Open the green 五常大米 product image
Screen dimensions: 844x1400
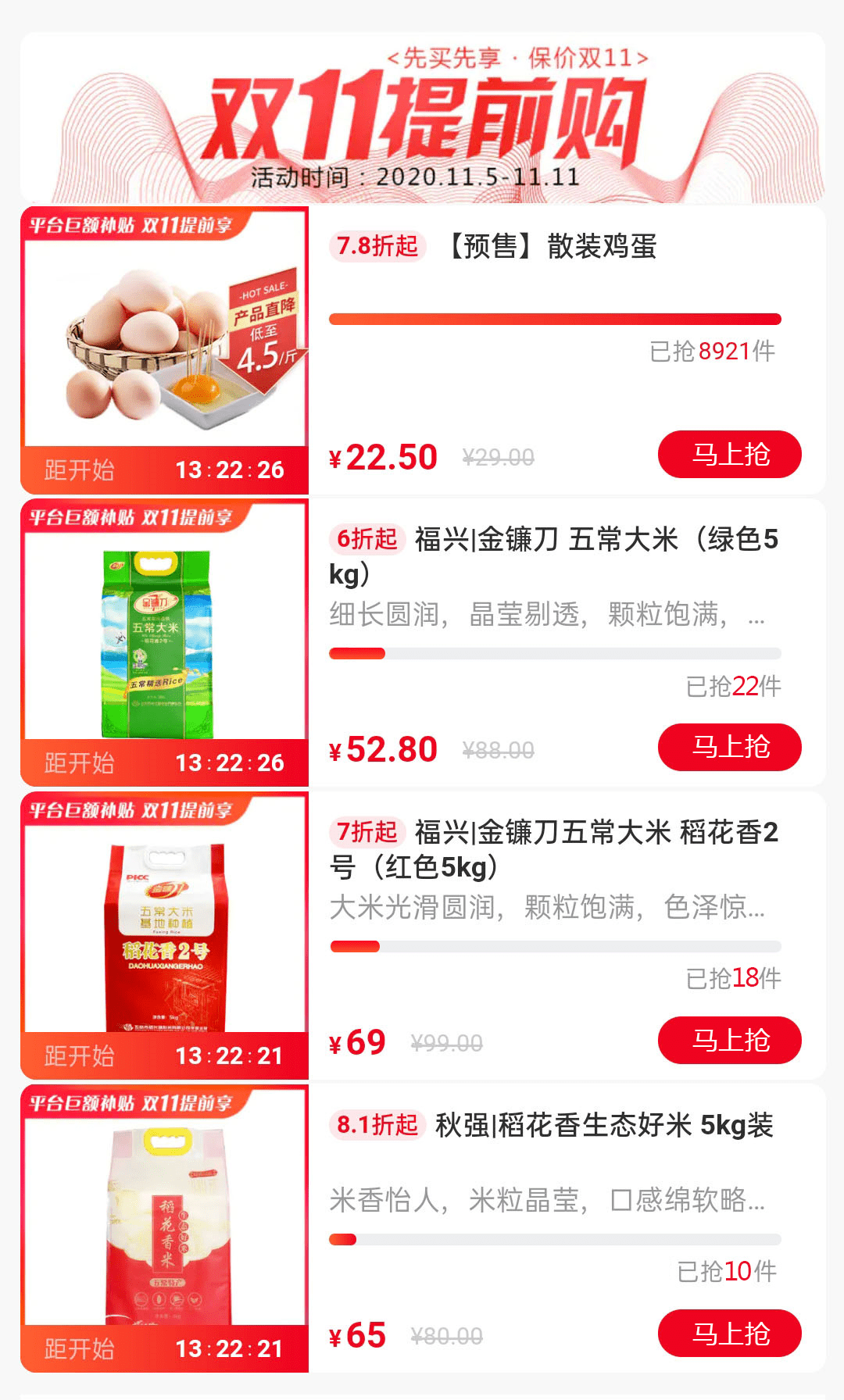tap(165, 637)
